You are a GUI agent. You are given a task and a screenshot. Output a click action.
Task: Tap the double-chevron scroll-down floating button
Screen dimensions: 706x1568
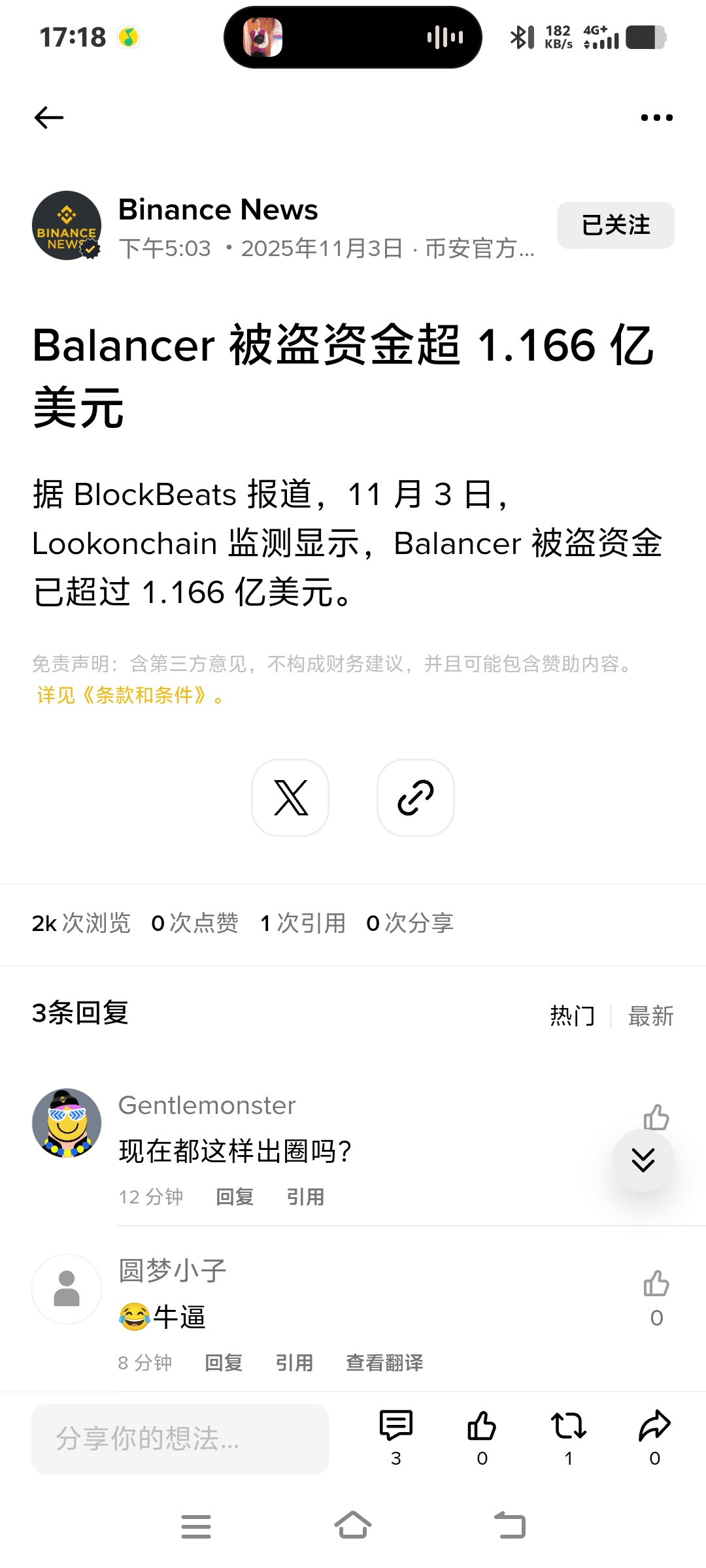click(x=643, y=1160)
